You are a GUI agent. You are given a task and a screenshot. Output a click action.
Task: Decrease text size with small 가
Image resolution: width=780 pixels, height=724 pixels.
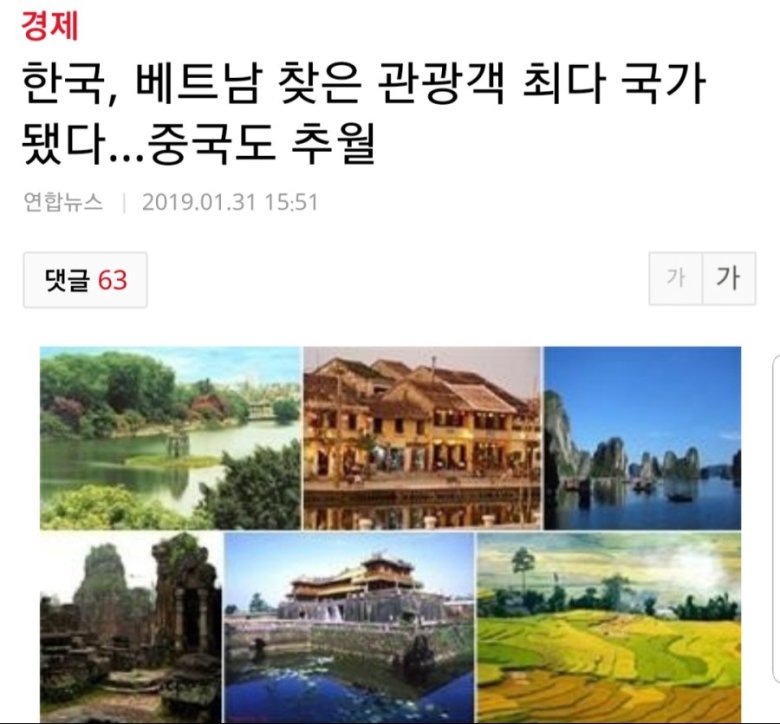pyautogui.click(x=676, y=278)
